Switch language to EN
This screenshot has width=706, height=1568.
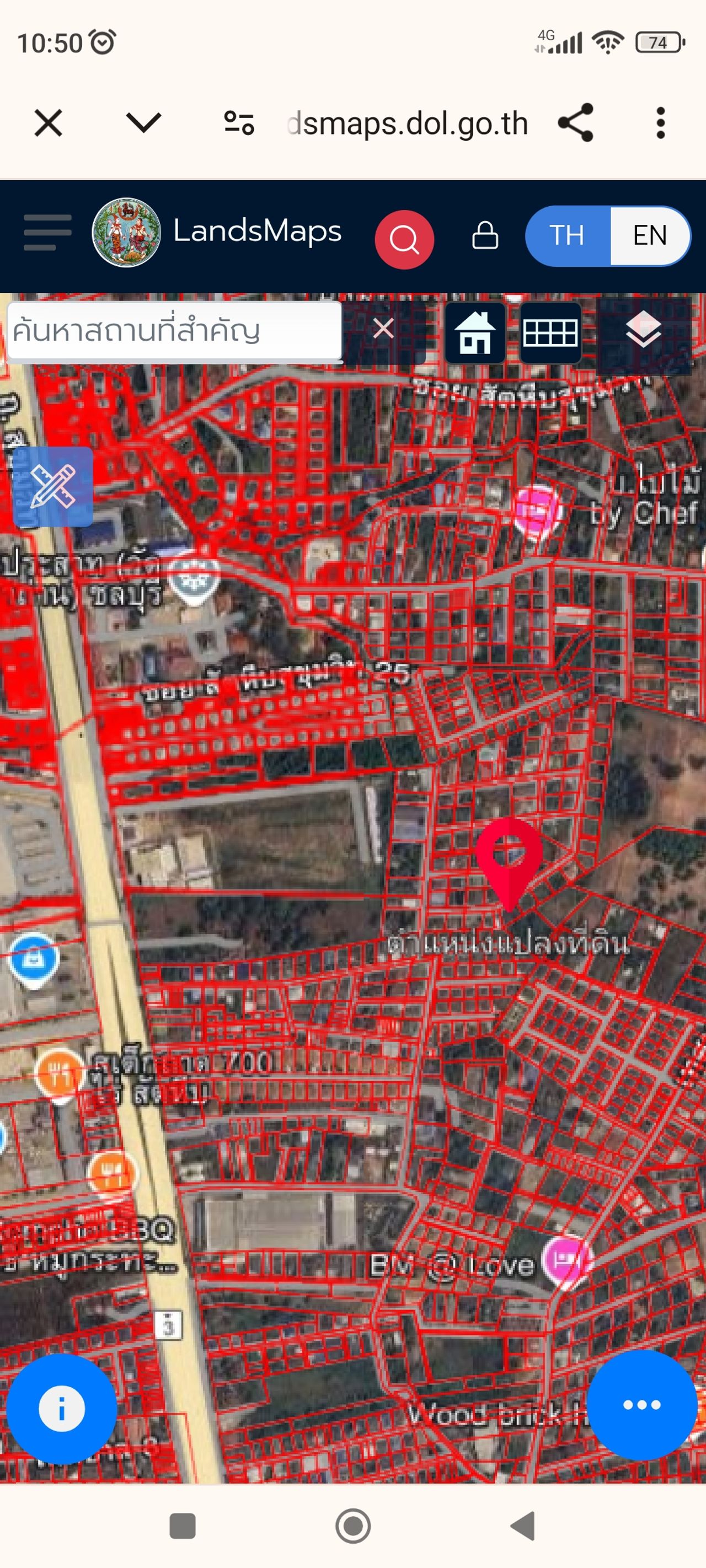pos(650,235)
